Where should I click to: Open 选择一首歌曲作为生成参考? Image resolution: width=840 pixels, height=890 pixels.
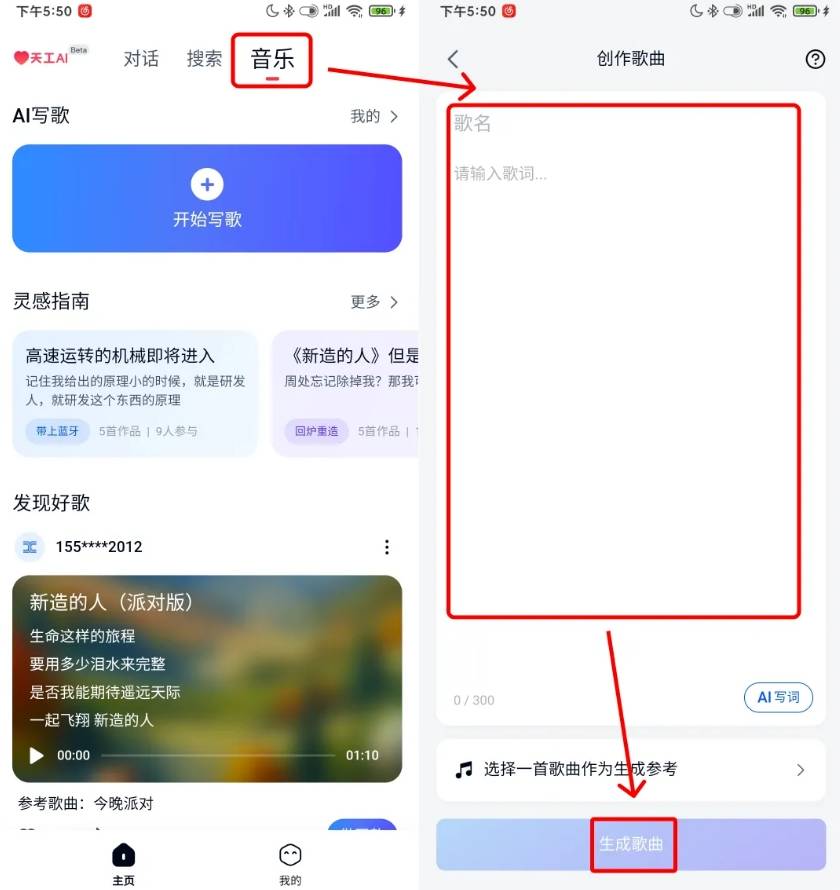pos(631,769)
